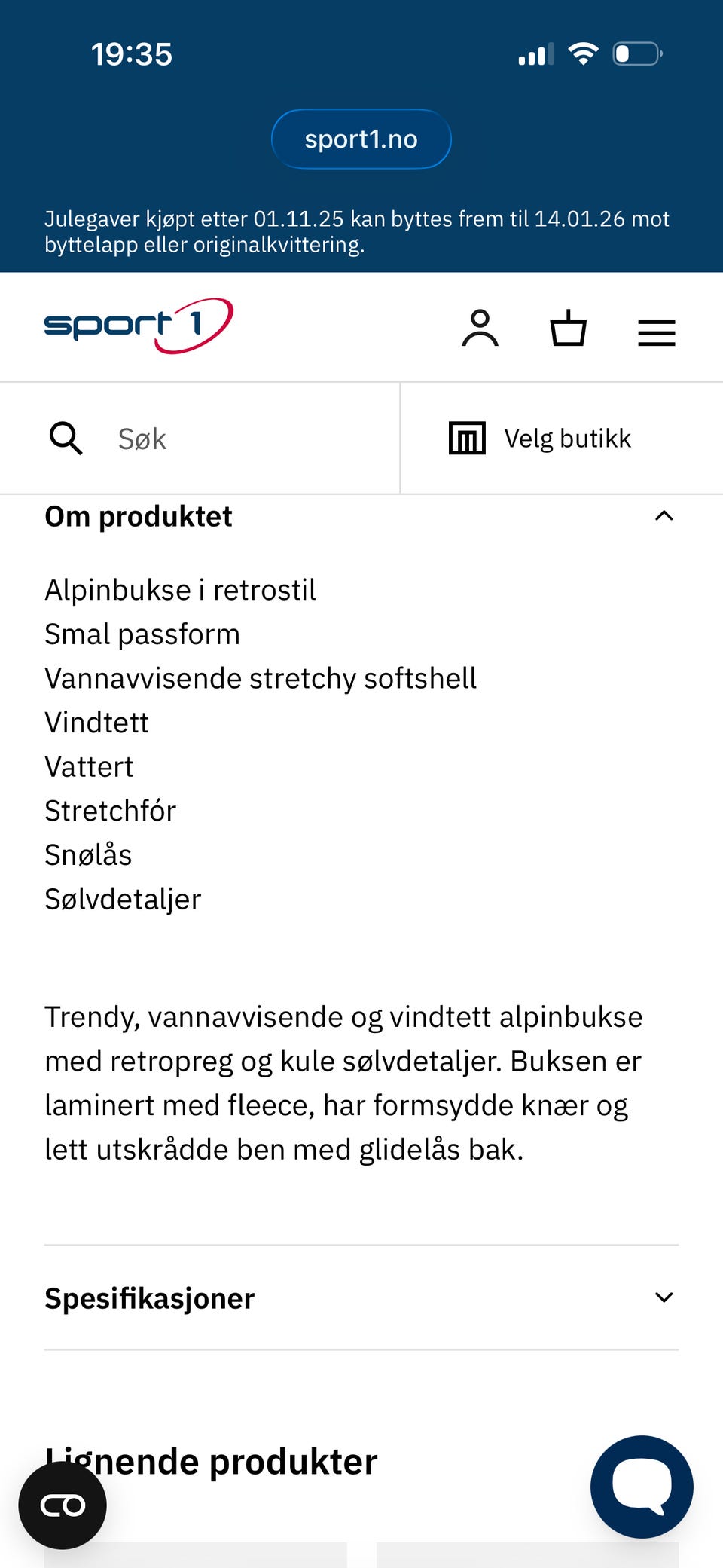Image resolution: width=723 pixels, height=1568 pixels.
Task: Tap the battery indicator in the status bar
Action: (x=636, y=52)
